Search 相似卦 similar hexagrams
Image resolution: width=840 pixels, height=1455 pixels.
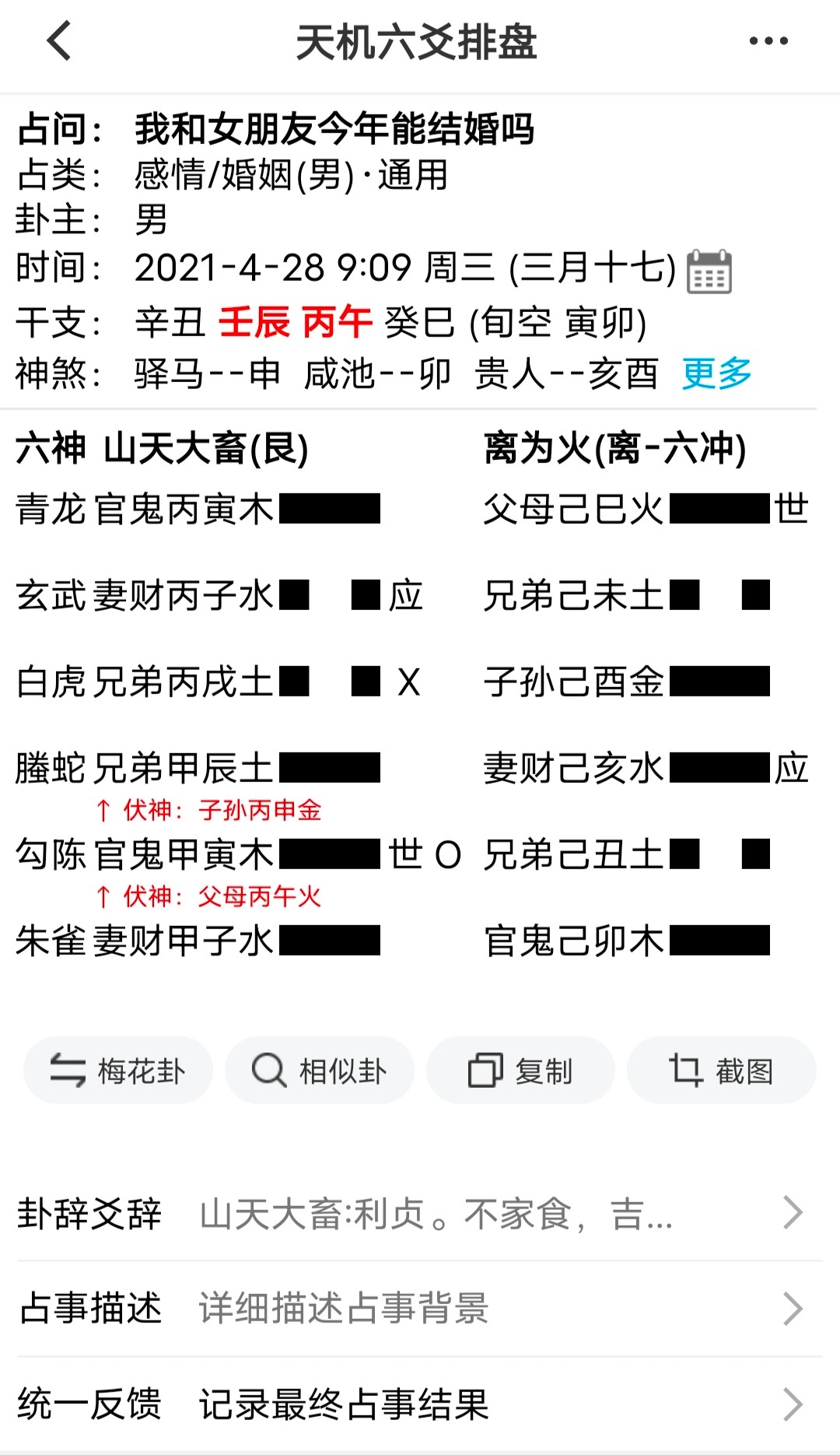point(320,1071)
